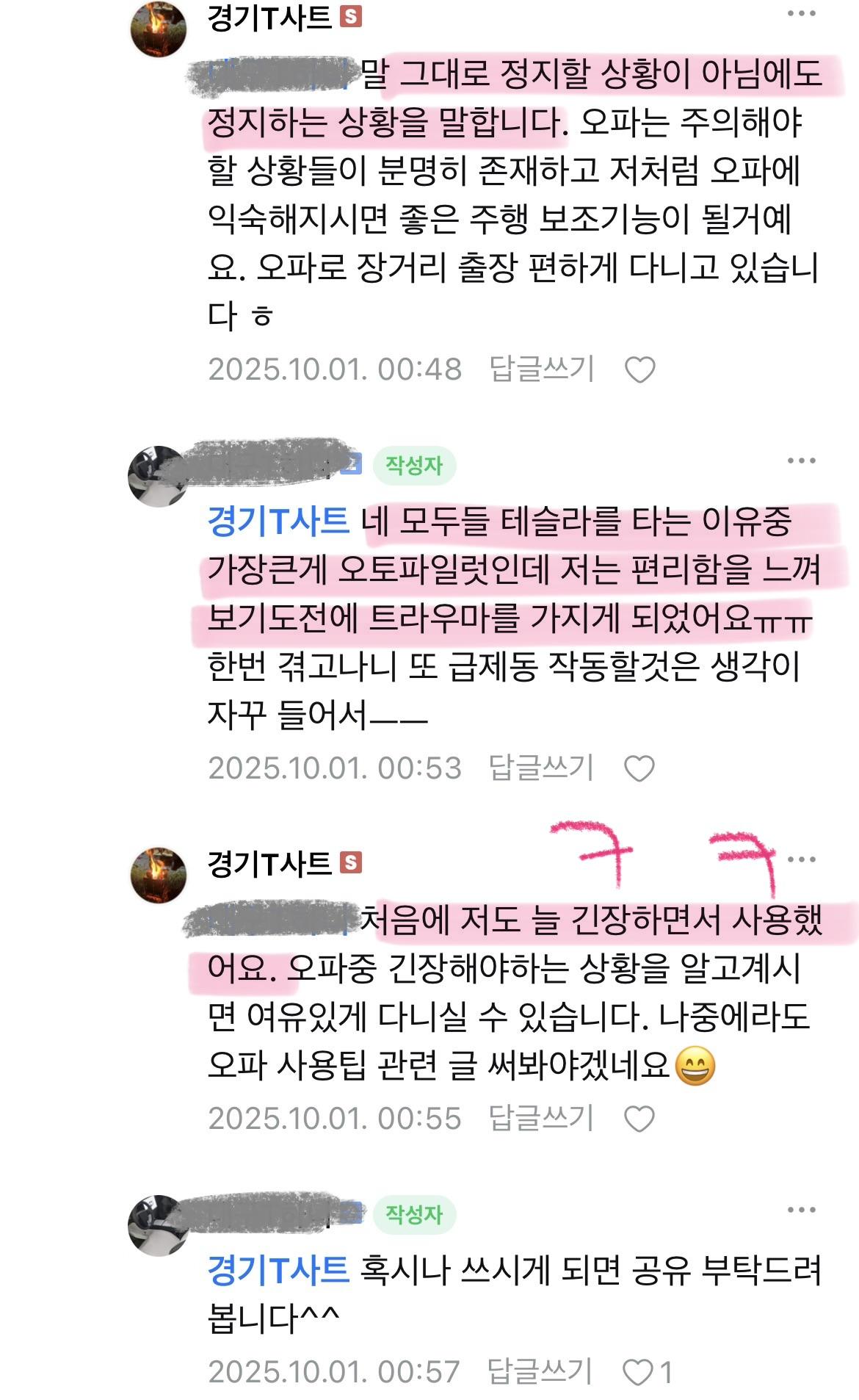
Task: Open overflow menu on the 00:48 comment
Action: (x=801, y=14)
